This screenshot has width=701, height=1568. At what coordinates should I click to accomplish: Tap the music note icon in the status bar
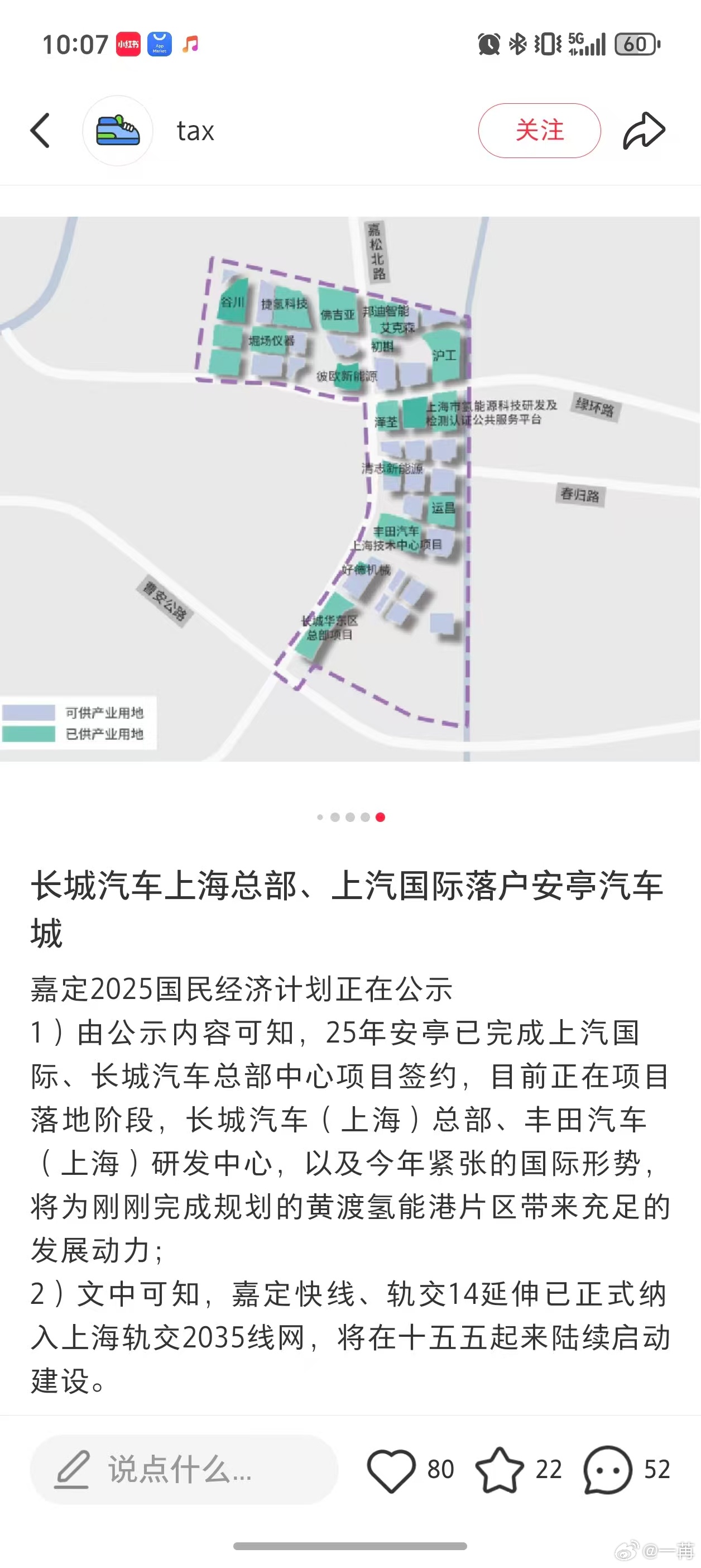pos(190,42)
